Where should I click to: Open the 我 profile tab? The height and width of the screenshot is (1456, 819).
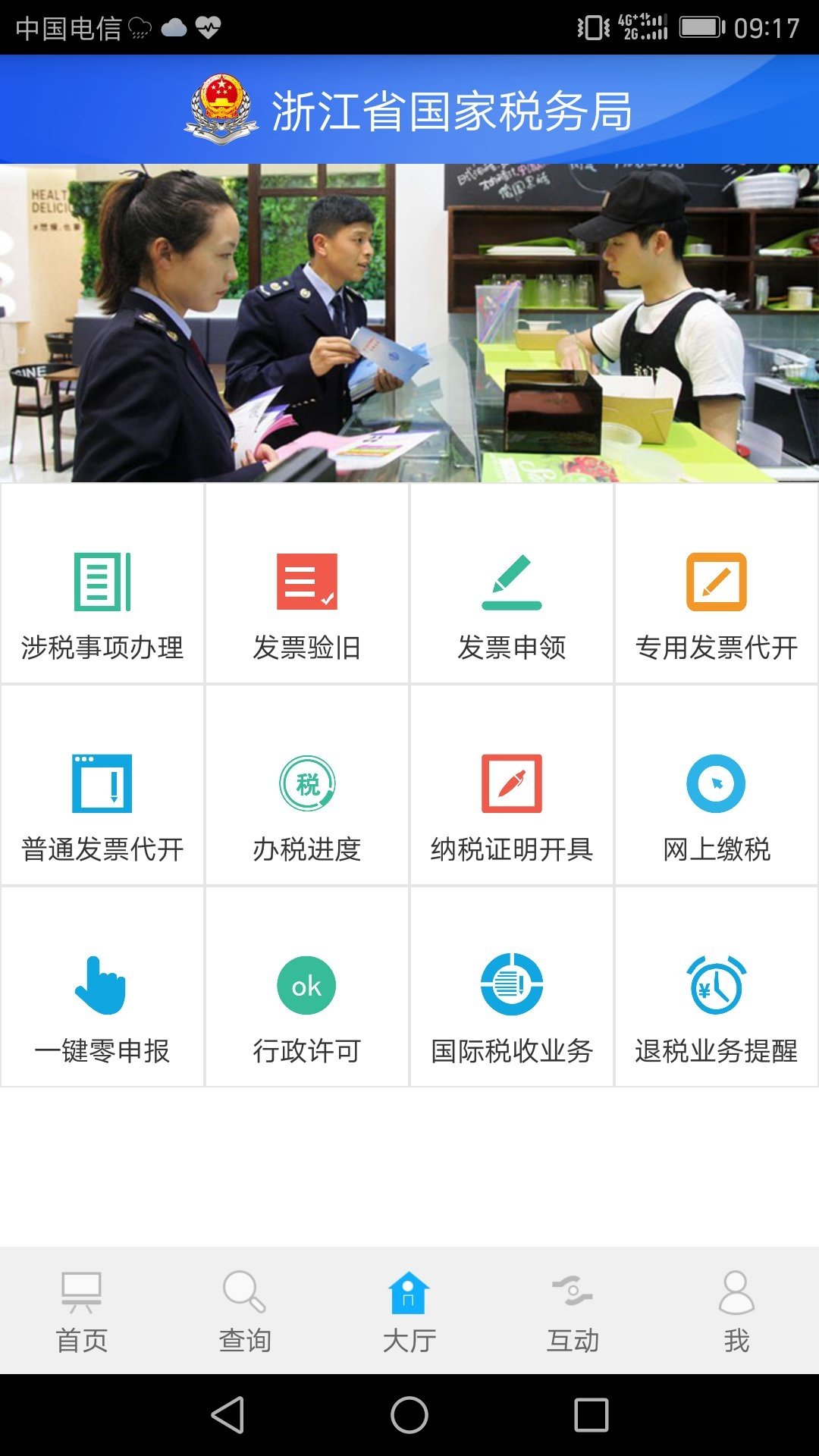point(736,1310)
